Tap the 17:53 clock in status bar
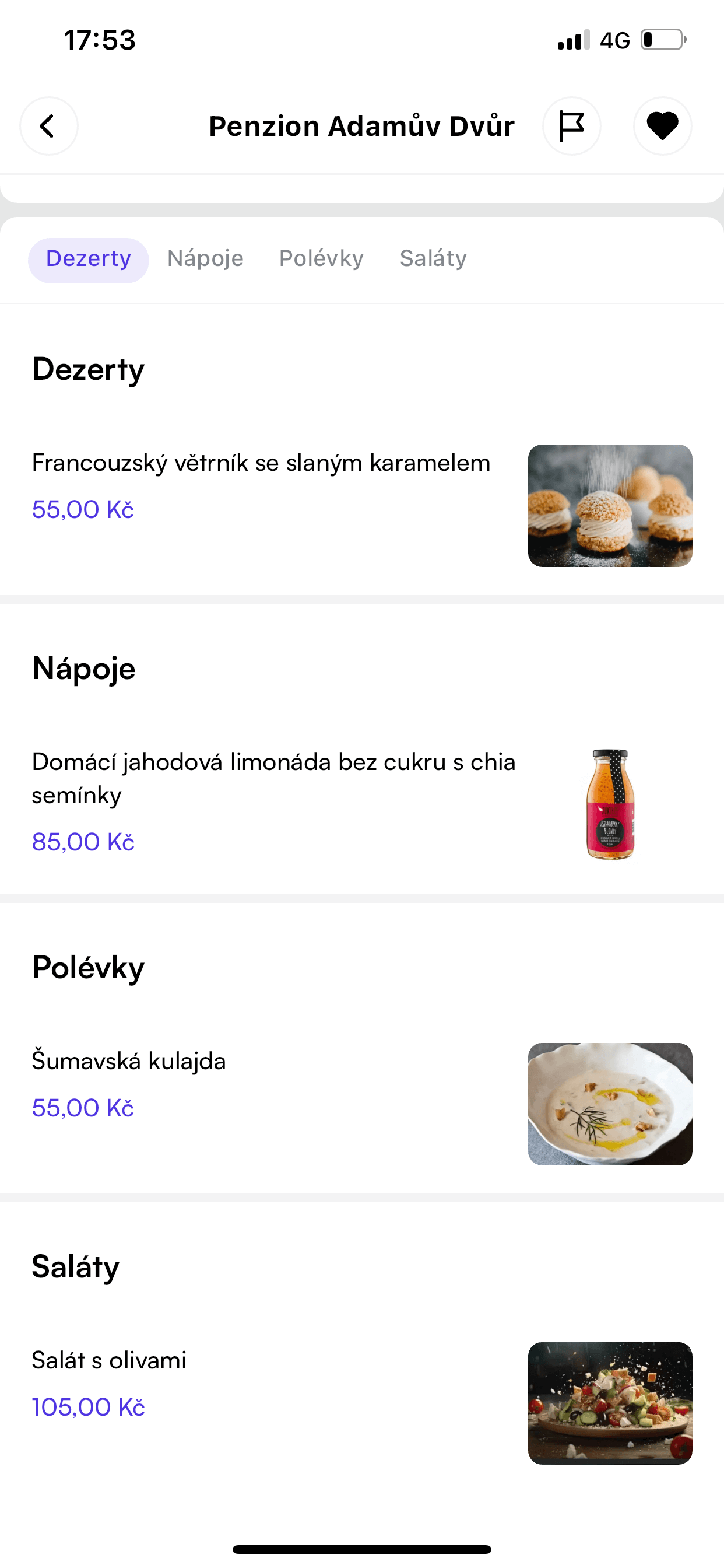Screen dimensions: 724x1568 pyautogui.click(x=99, y=39)
